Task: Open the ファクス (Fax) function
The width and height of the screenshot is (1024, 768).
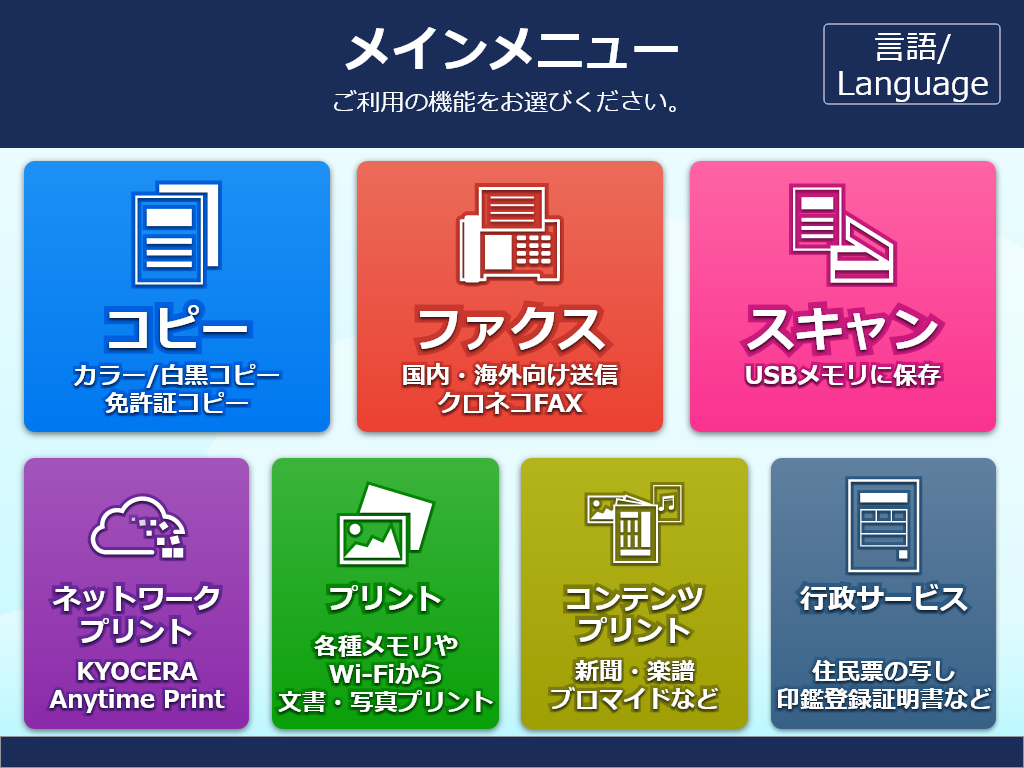Action: pyautogui.click(x=510, y=297)
